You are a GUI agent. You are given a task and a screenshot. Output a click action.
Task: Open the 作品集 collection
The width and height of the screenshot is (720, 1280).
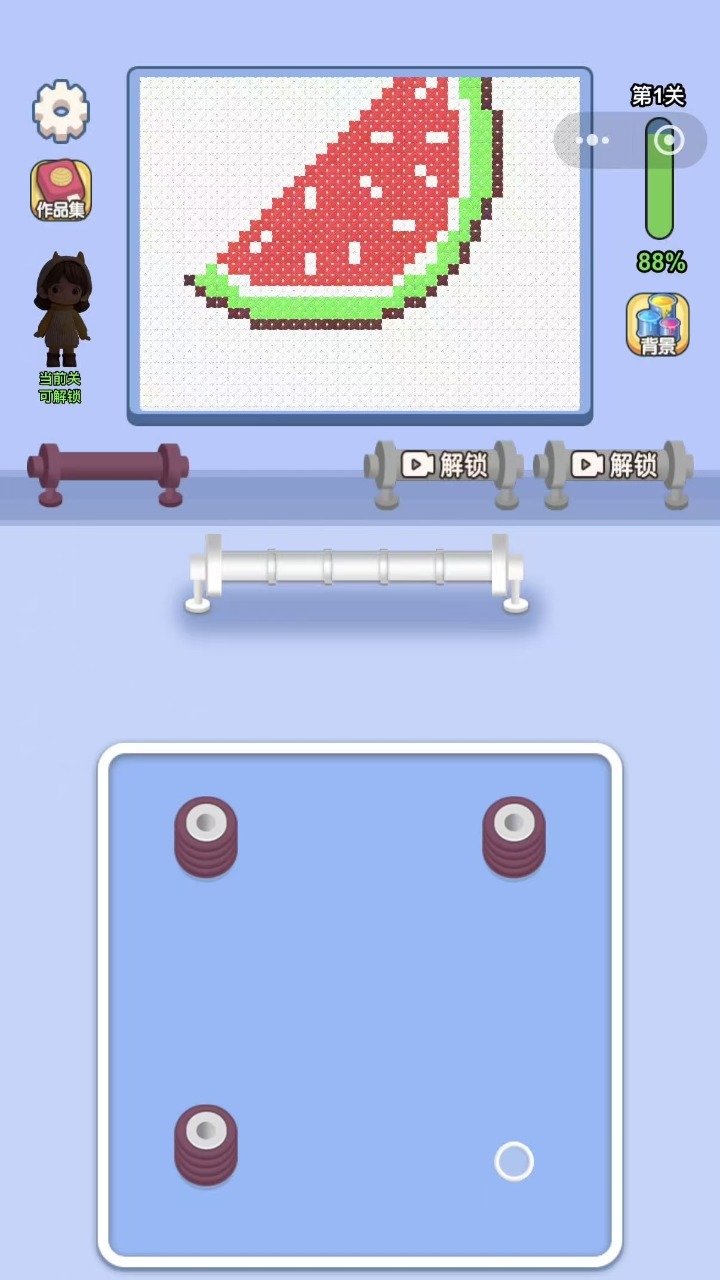[61, 190]
